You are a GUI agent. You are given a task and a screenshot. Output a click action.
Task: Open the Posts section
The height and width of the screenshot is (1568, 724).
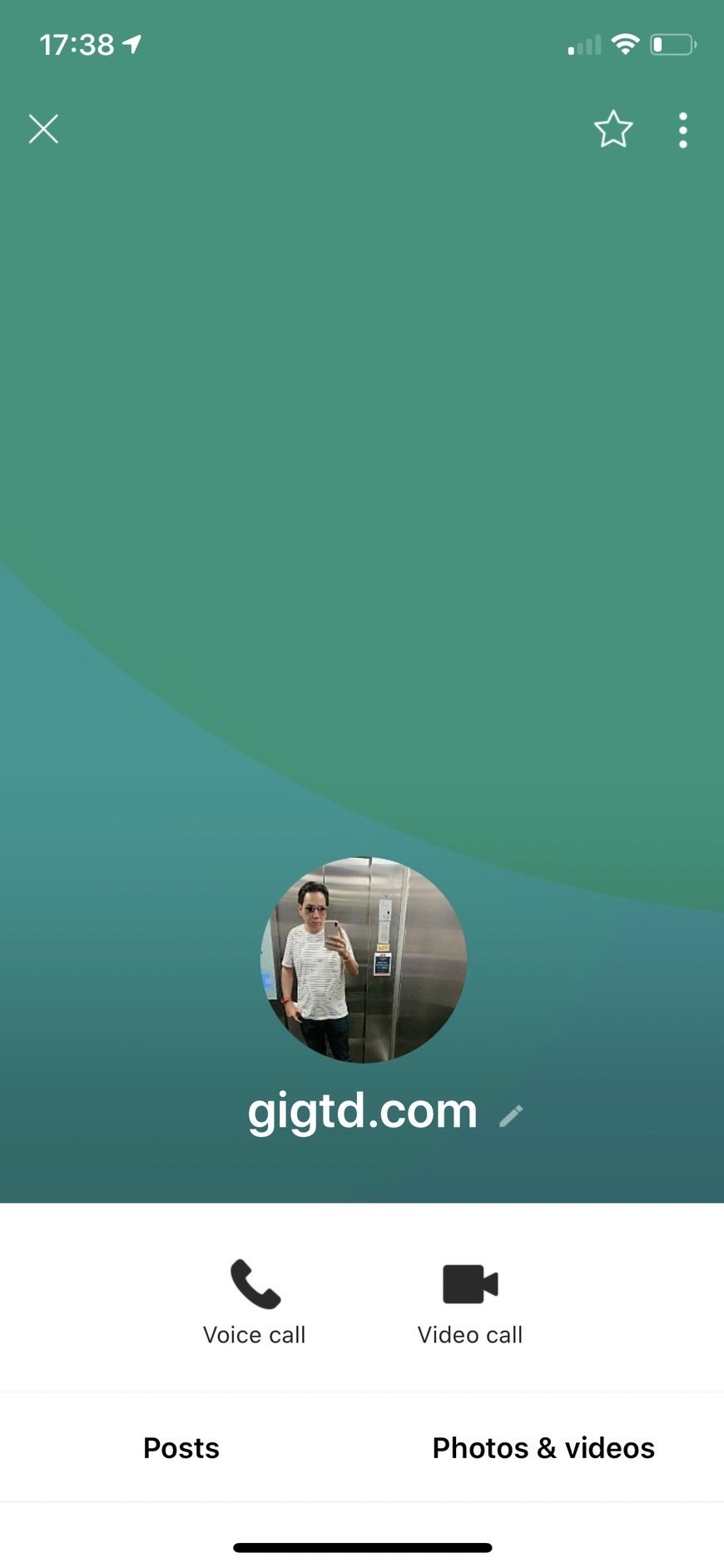click(x=181, y=1447)
